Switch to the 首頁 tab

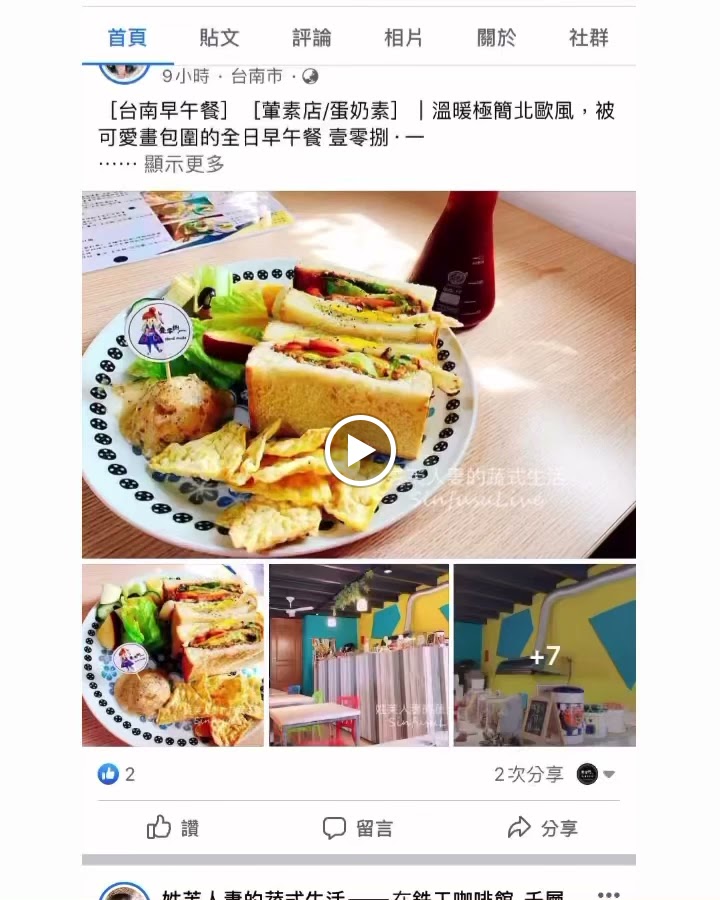click(x=127, y=38)
